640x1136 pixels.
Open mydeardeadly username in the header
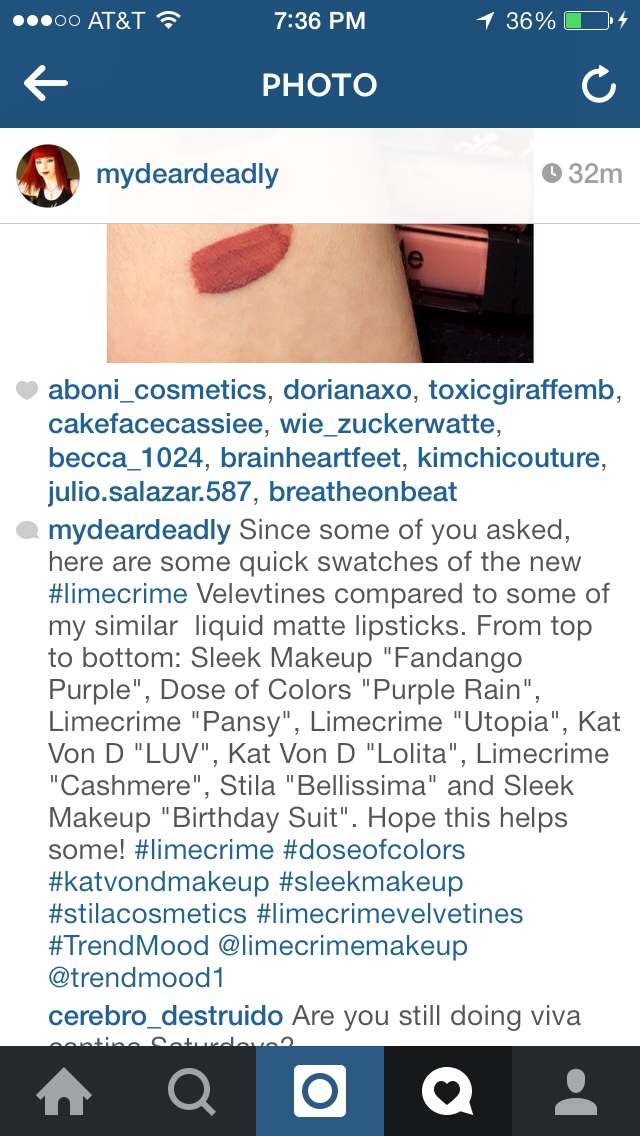[x=187, y=175]
